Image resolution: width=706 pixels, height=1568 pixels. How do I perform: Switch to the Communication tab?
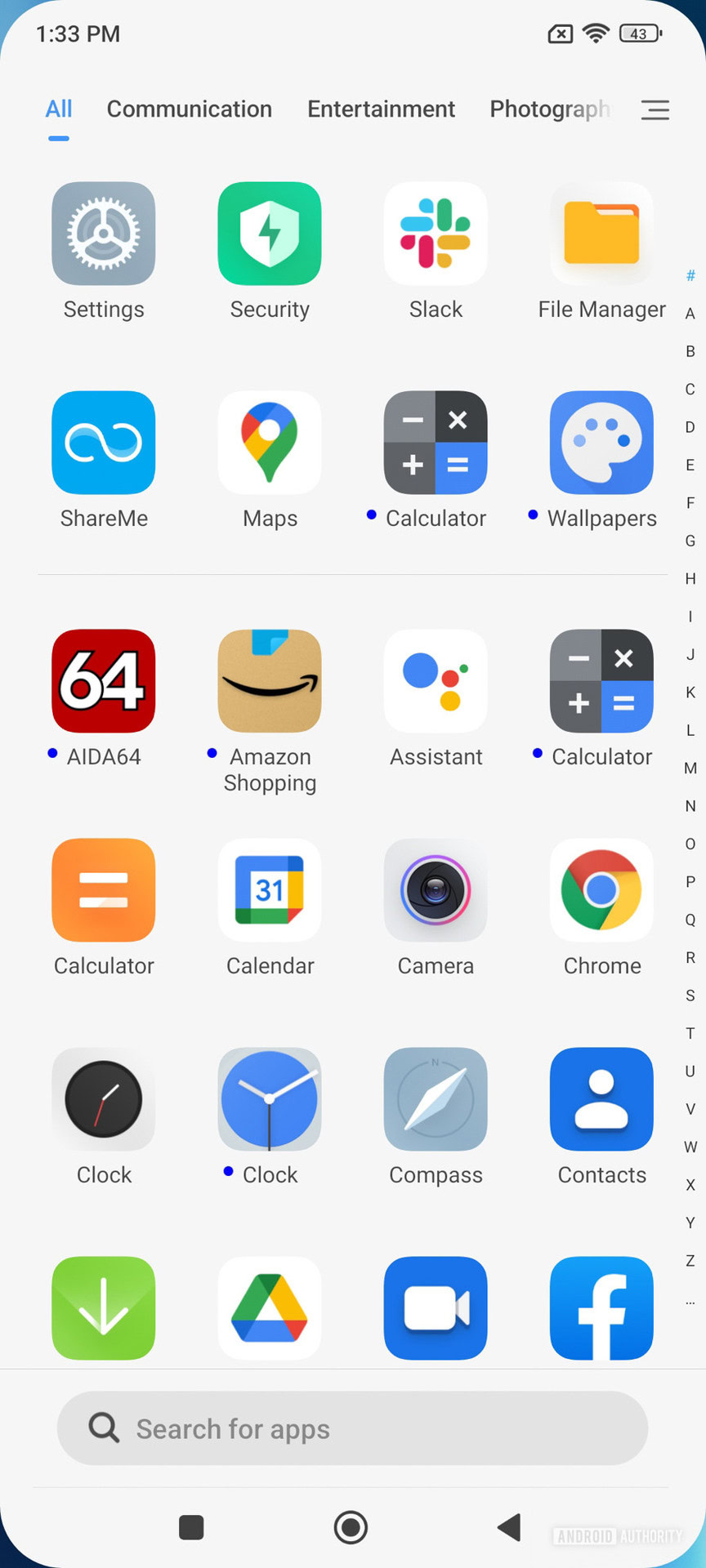190,109
